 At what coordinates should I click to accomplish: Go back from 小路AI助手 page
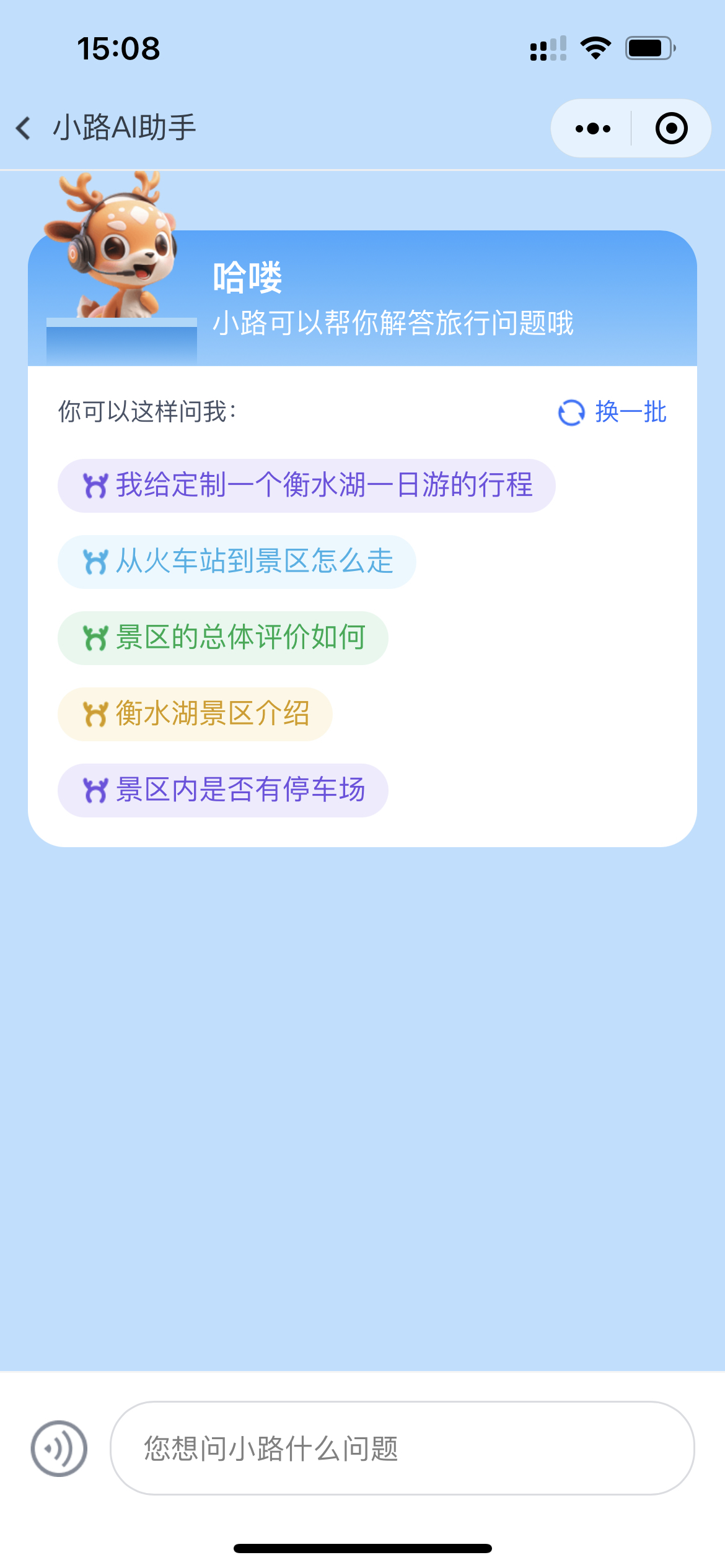(x=24, y=128)
